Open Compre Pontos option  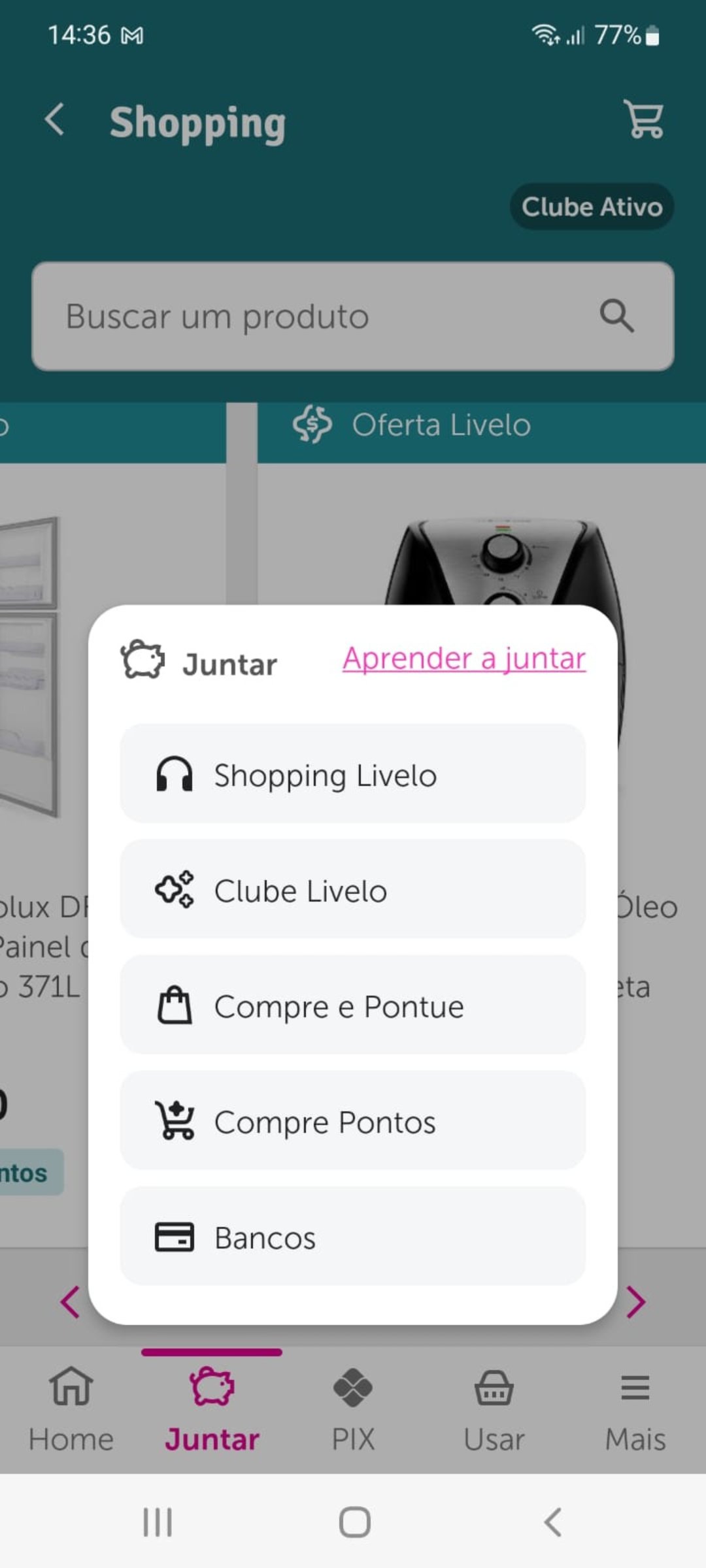tap(352, 1121)
